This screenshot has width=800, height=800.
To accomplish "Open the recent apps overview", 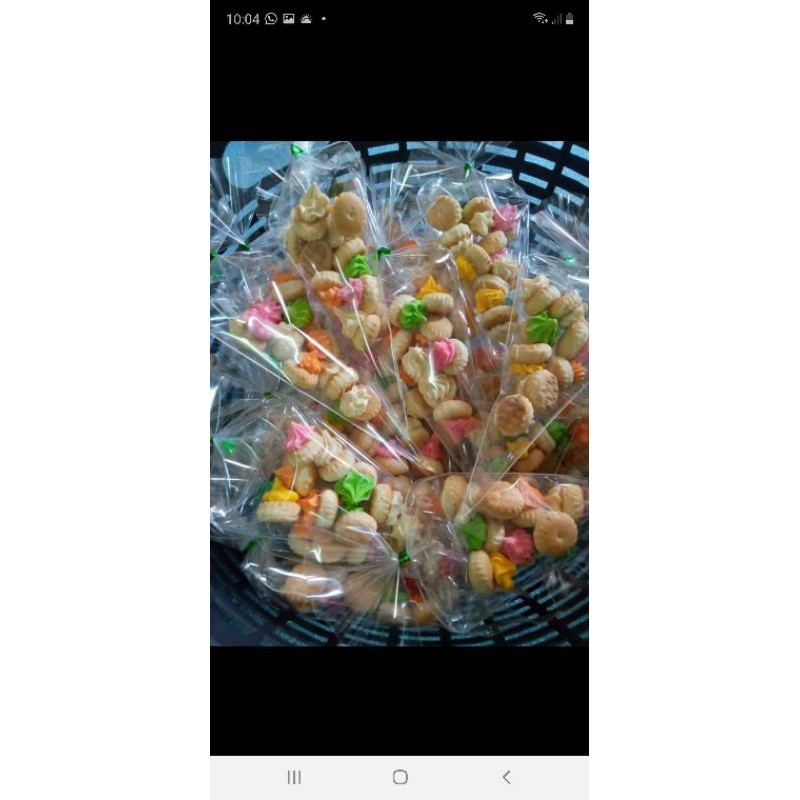I will click(294, 777).
